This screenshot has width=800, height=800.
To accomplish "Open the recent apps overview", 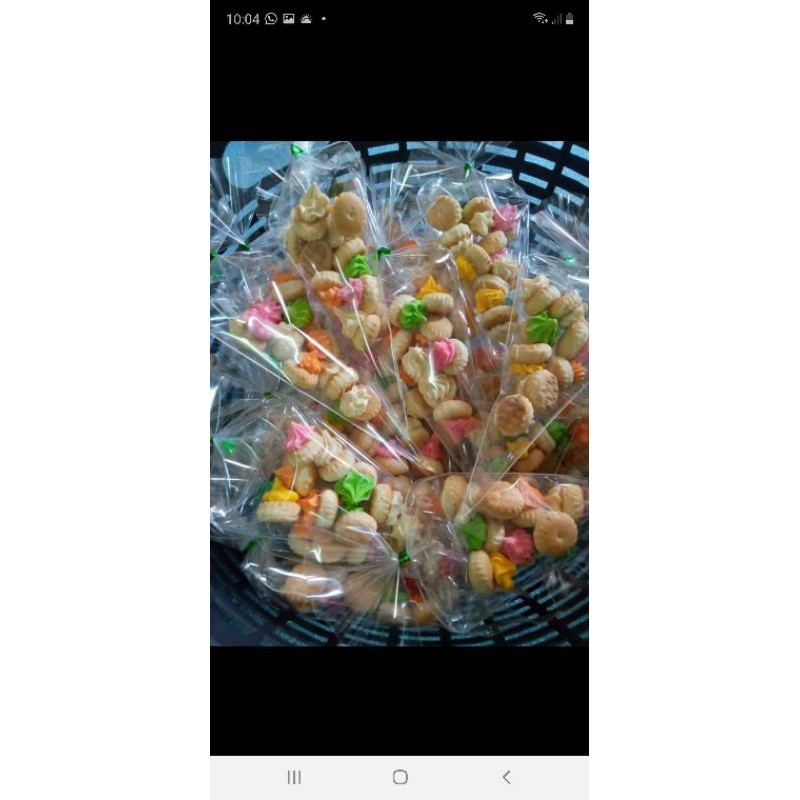I will click(294, 777).
